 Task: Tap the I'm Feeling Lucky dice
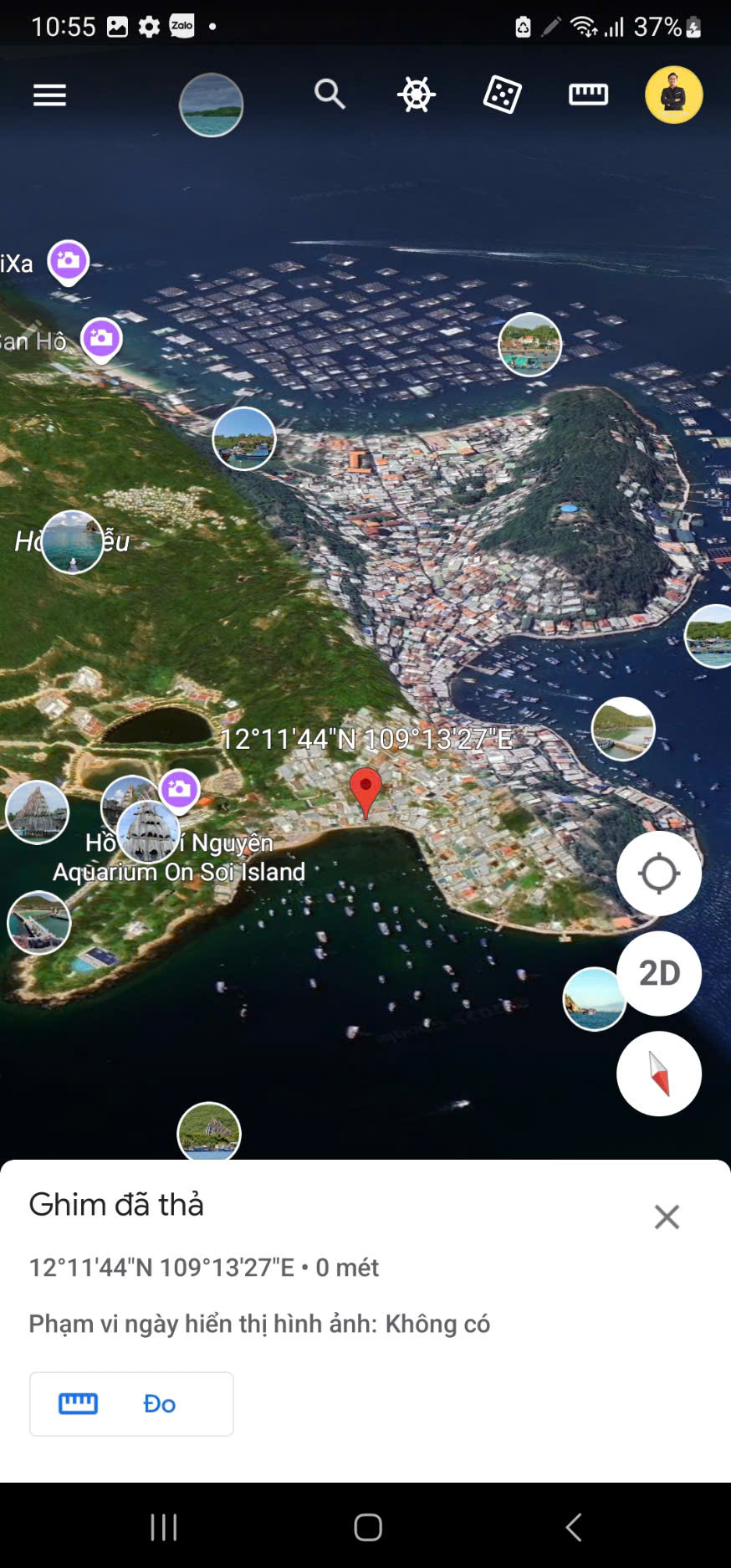[502, 95]
